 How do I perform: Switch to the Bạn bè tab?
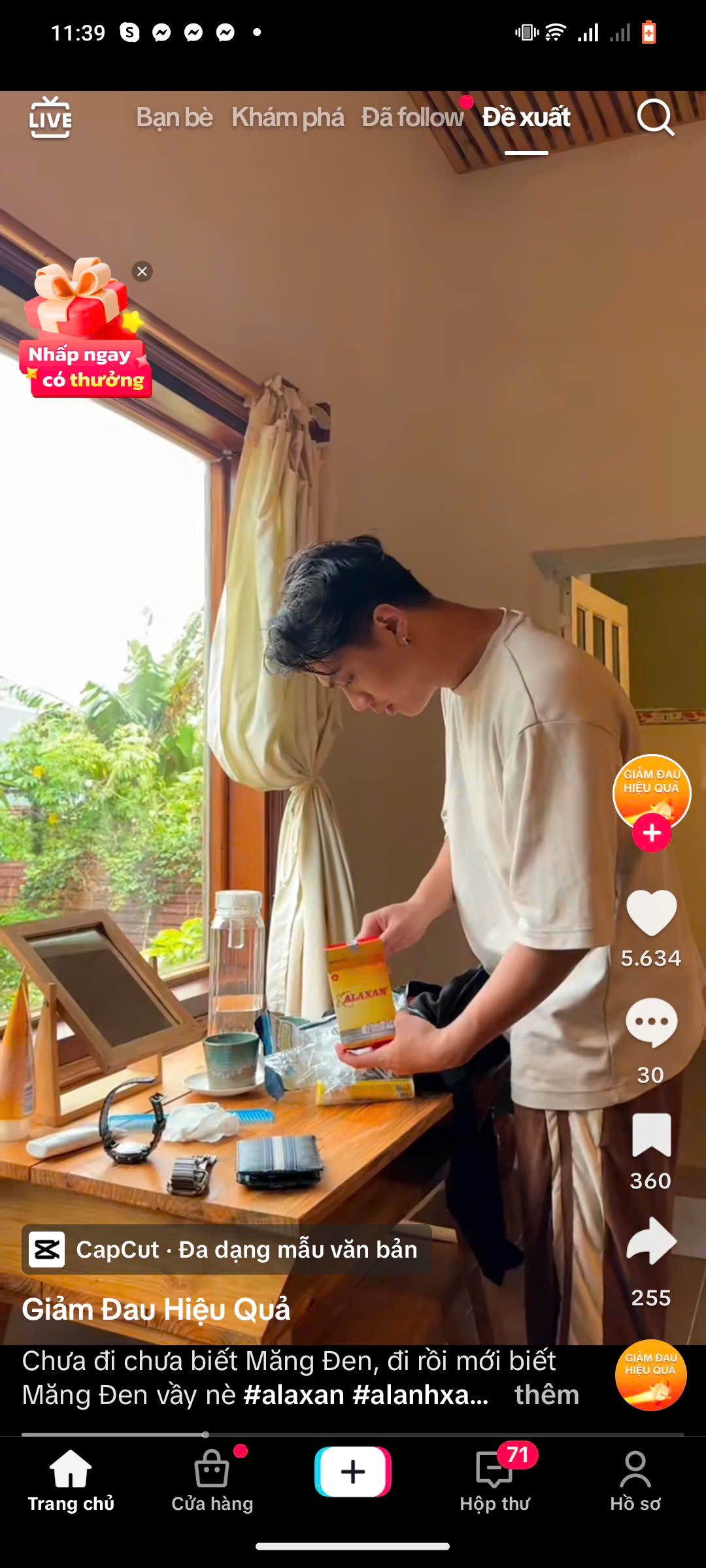(x=175, y=118)
